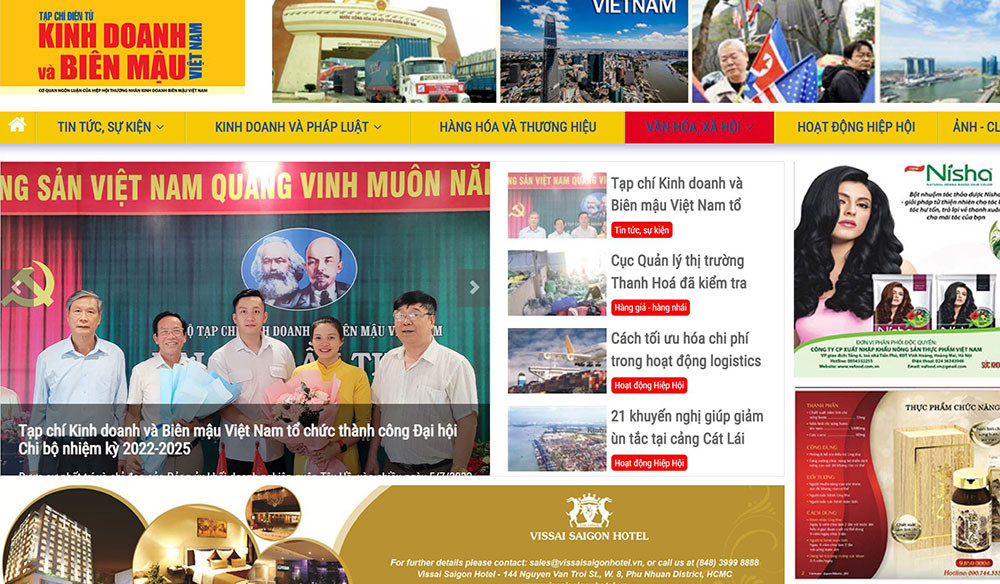Open the thực phẩm chức năng advertisement
The image size is (1000, 584).
[x=896, y=484]
